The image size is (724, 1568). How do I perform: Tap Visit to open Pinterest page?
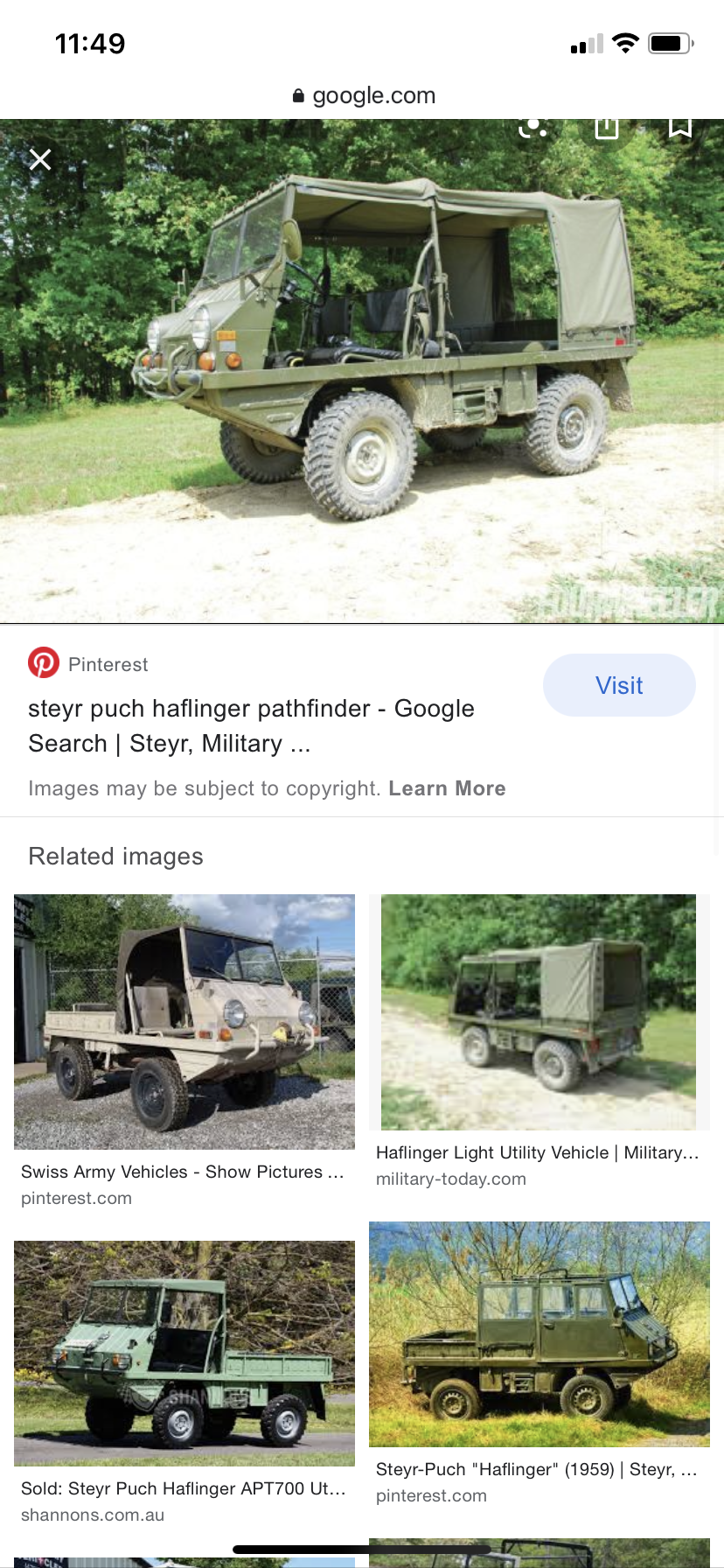[x=619, y=685]
